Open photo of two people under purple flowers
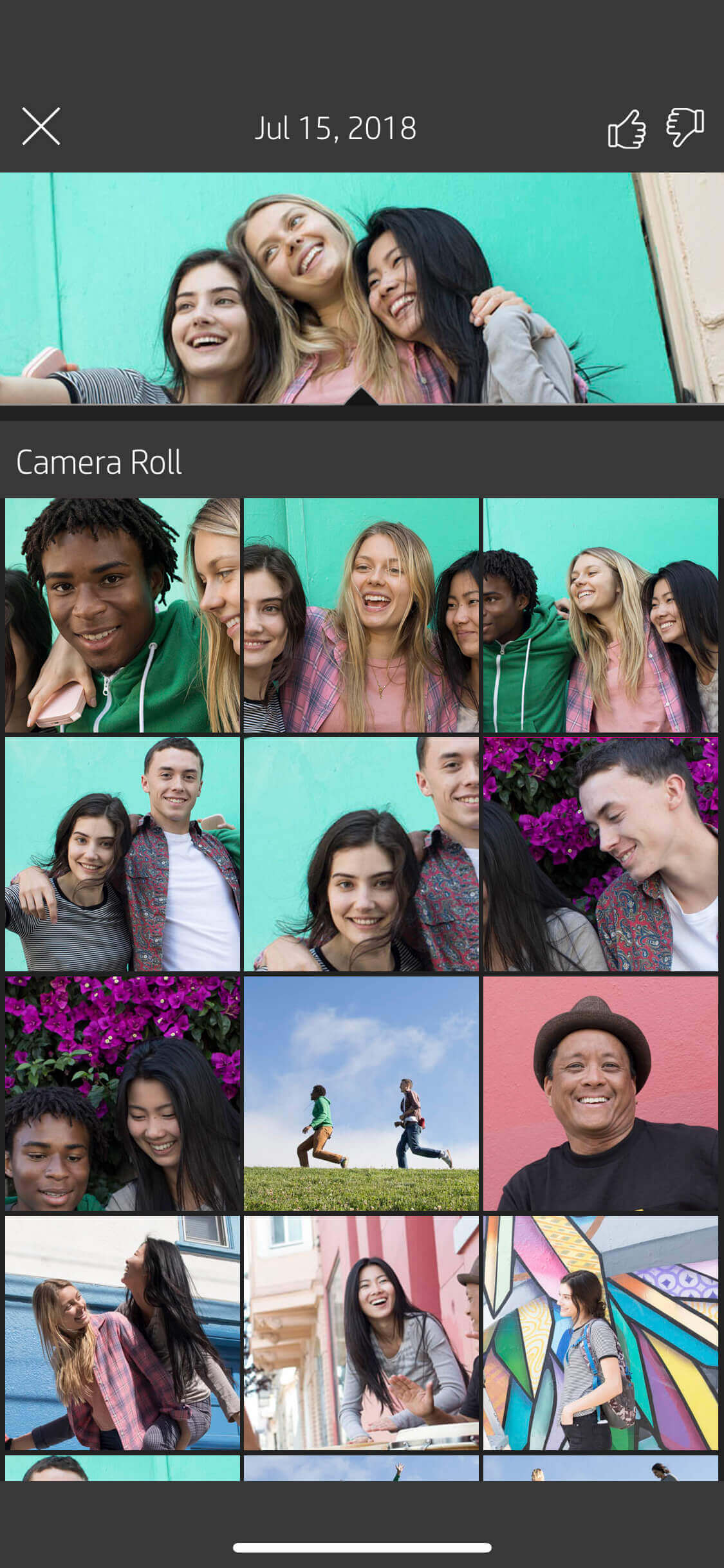The image size is (724, 1568). (122, 1094)
